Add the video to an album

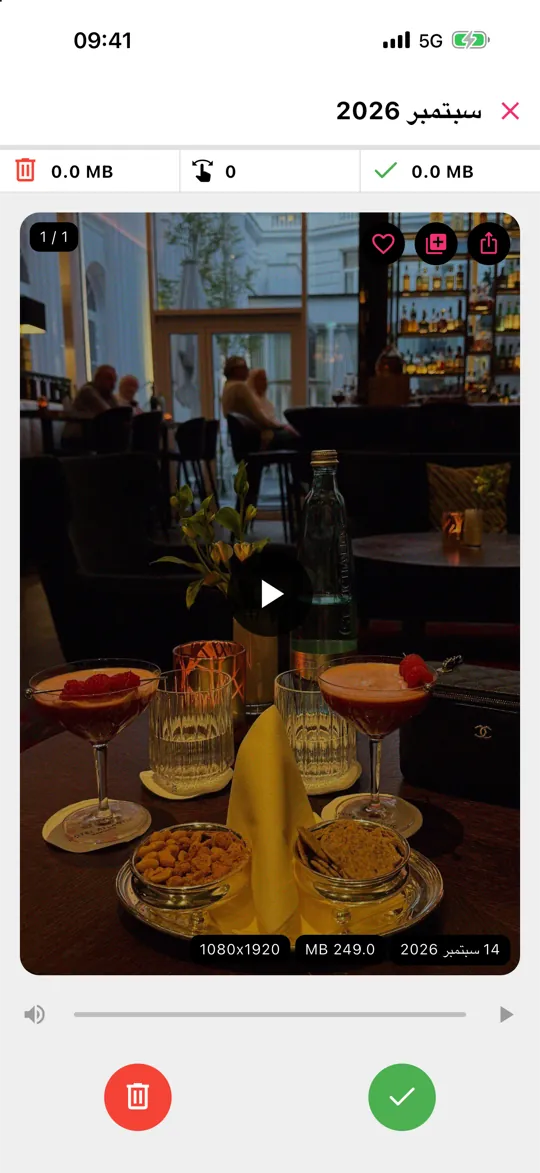436,244
